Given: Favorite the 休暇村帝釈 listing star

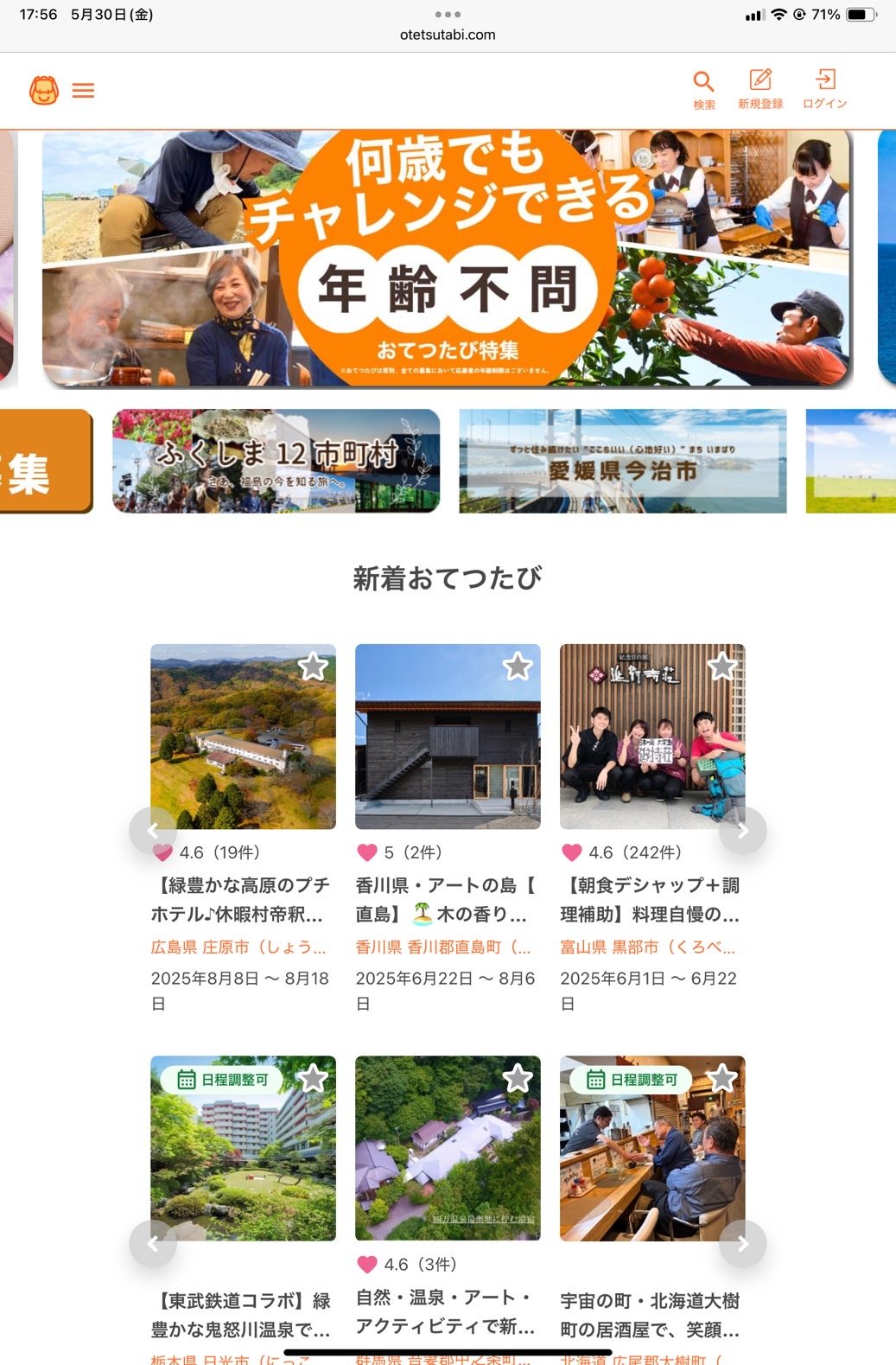Looking at the screenshot, I should pyautogui.click(x=312, y=667).
